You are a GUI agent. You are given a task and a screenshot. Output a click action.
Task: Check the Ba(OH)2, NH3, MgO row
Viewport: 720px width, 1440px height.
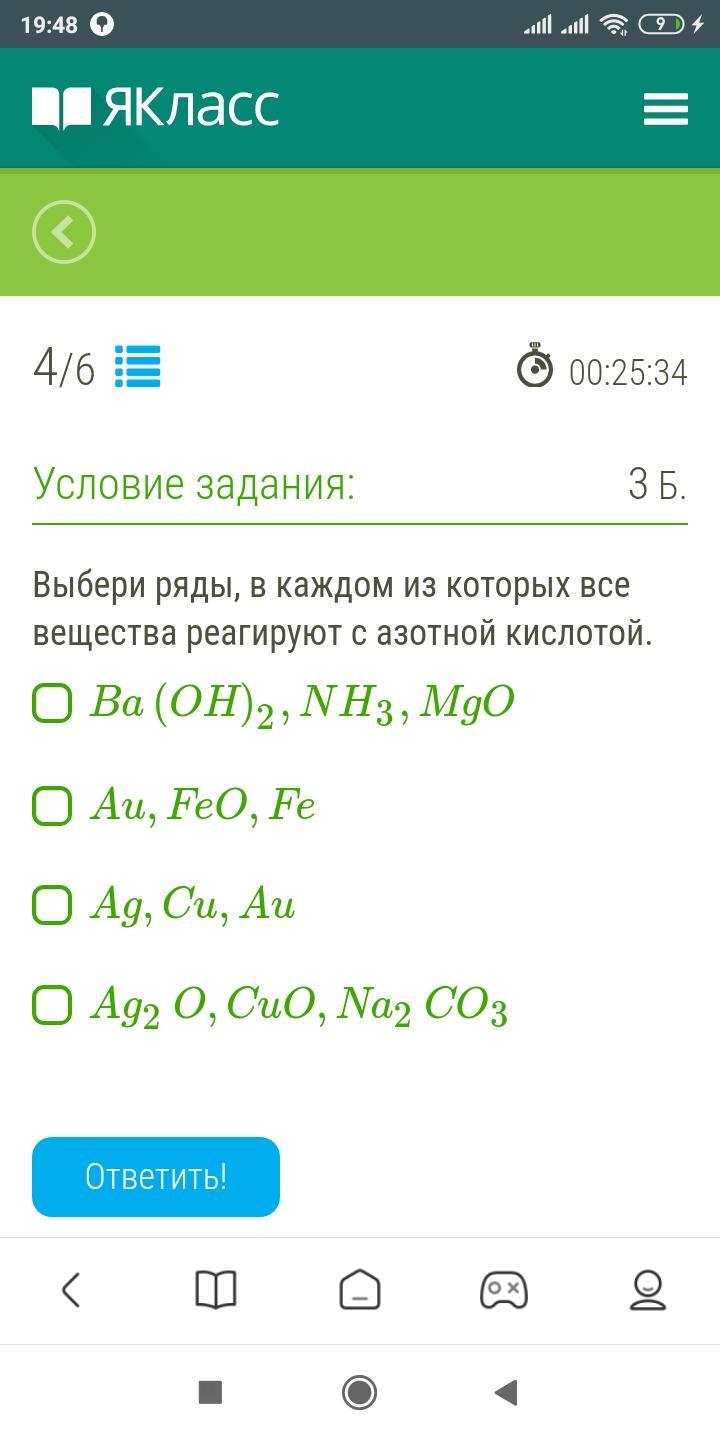tap(52, 703)
